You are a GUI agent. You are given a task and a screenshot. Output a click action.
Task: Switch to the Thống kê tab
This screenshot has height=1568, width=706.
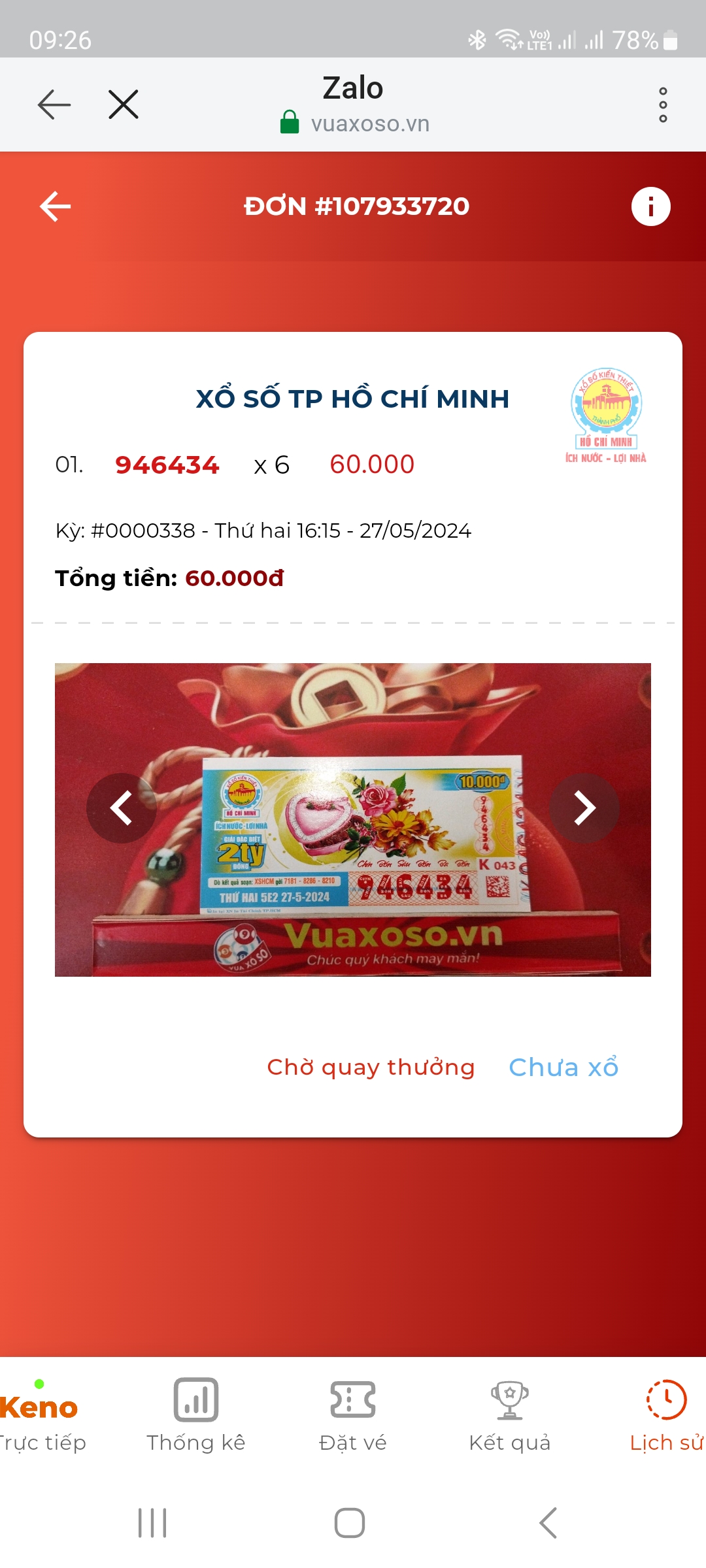point(196,1414)
